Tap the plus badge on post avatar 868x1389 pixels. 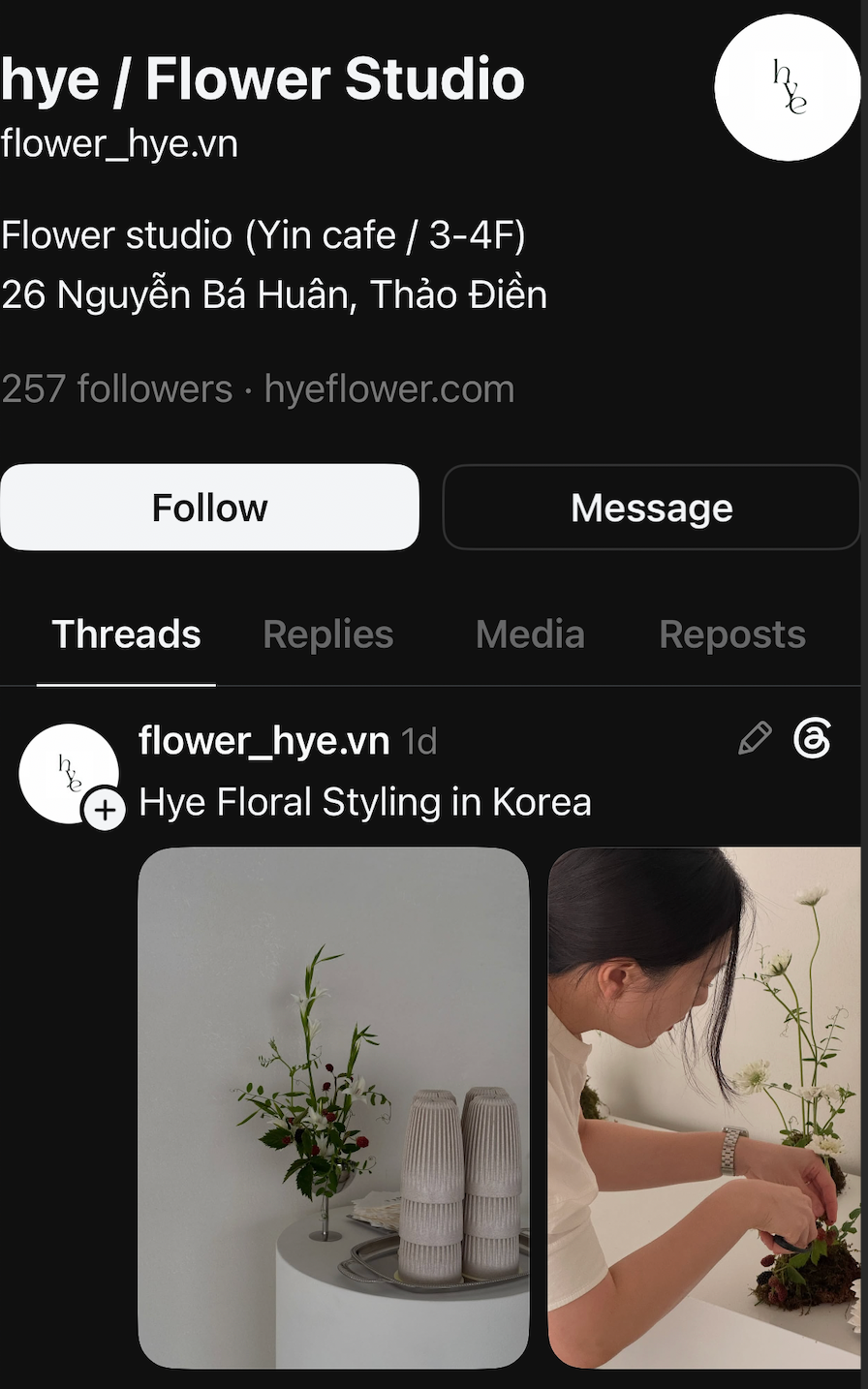[105, 809]
